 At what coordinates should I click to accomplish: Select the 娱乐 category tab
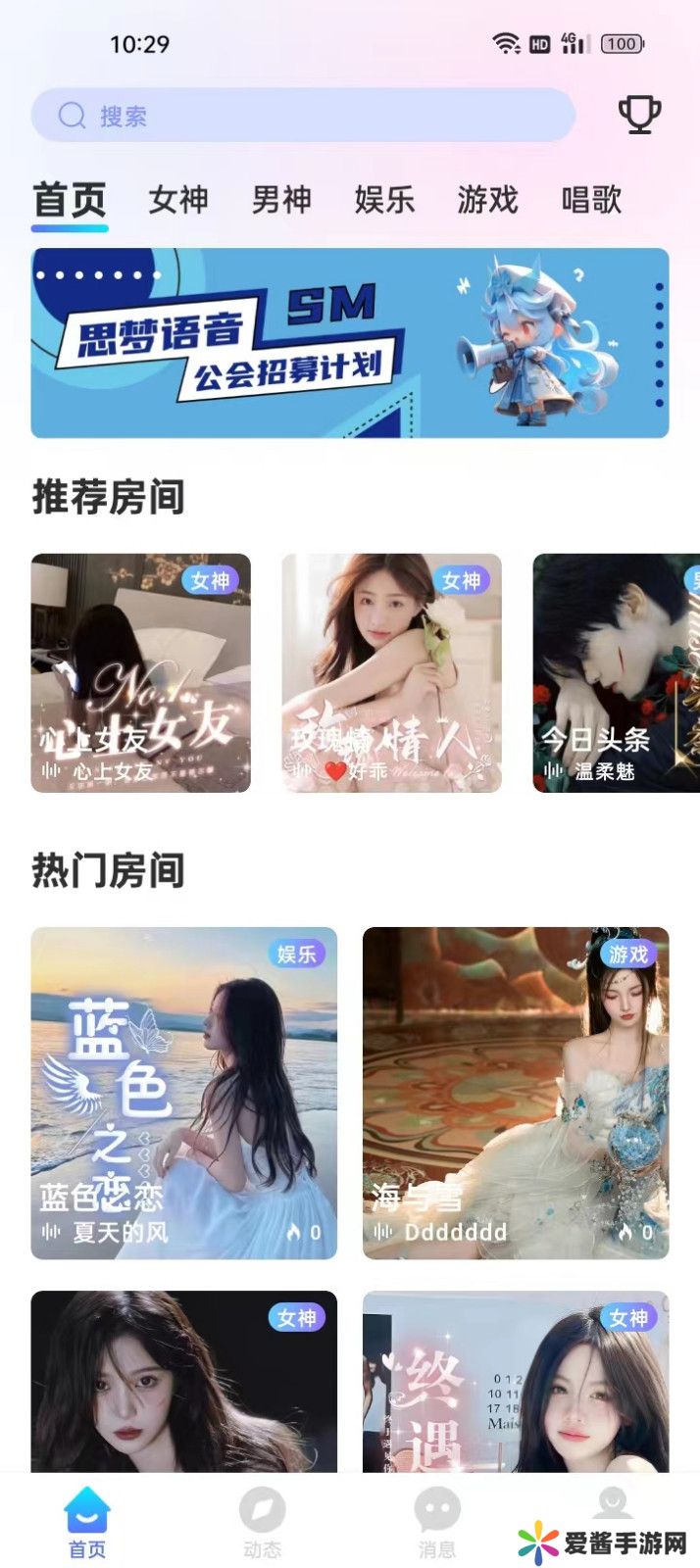tap(384, 200)
